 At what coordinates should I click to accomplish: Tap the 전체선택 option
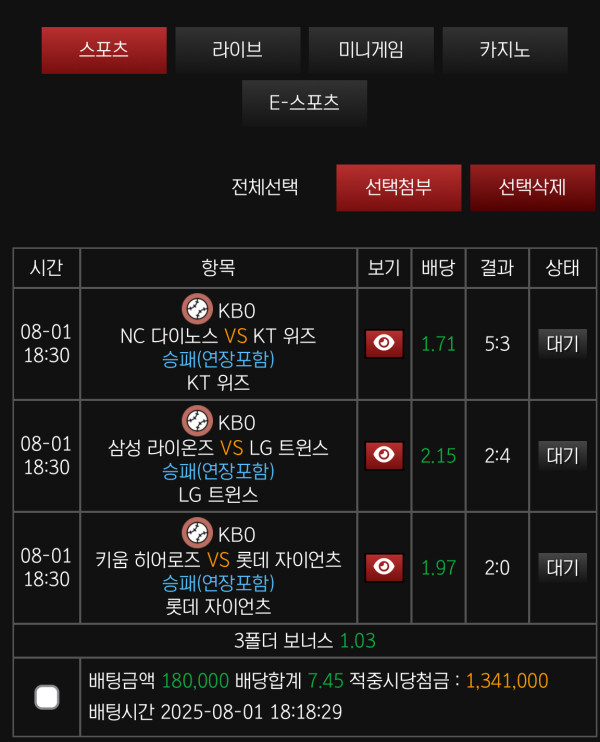click(265, 187)
